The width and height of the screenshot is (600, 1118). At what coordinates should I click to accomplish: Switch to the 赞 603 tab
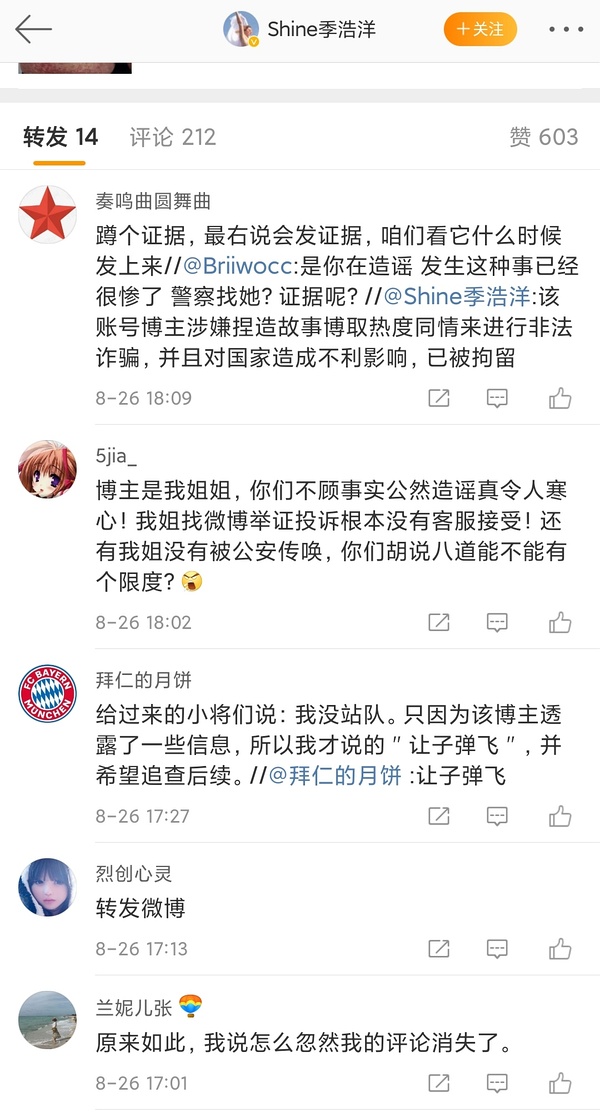click(543, 137)
